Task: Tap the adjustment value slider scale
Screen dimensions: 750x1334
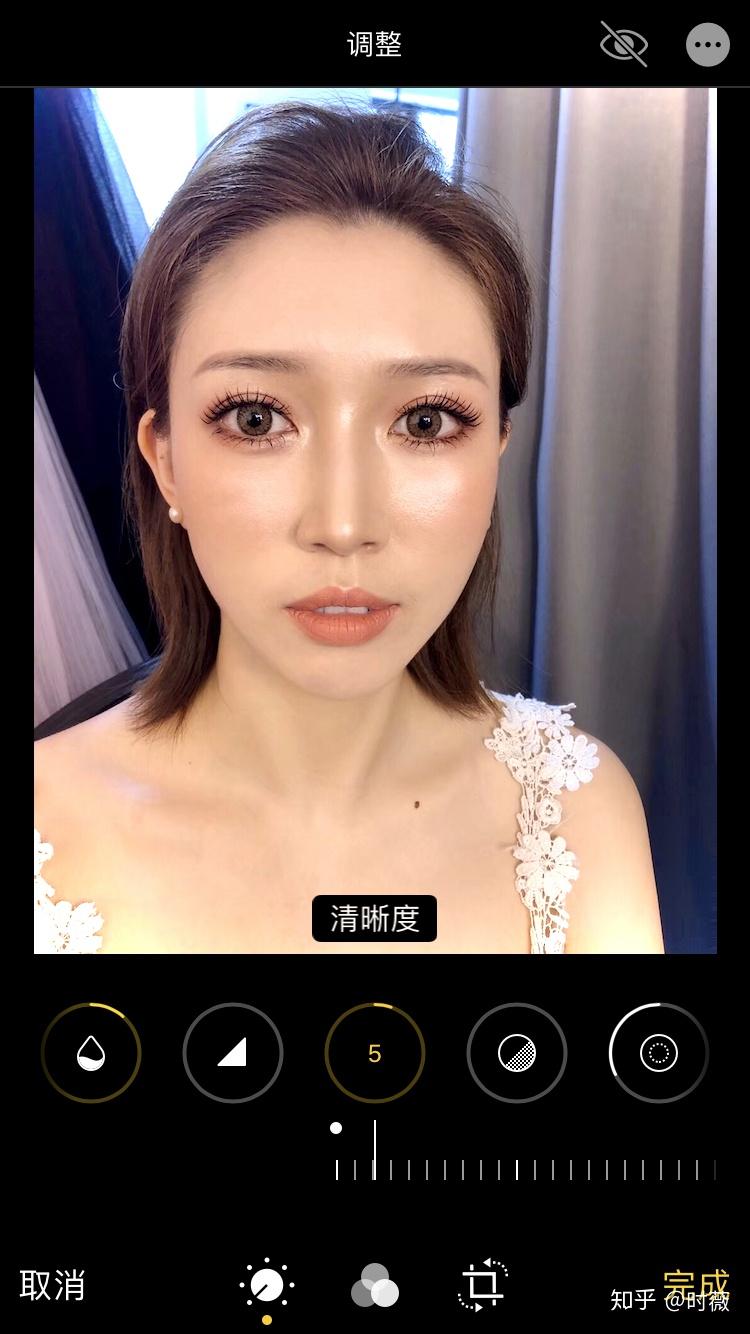Action: pos(525,1169)
